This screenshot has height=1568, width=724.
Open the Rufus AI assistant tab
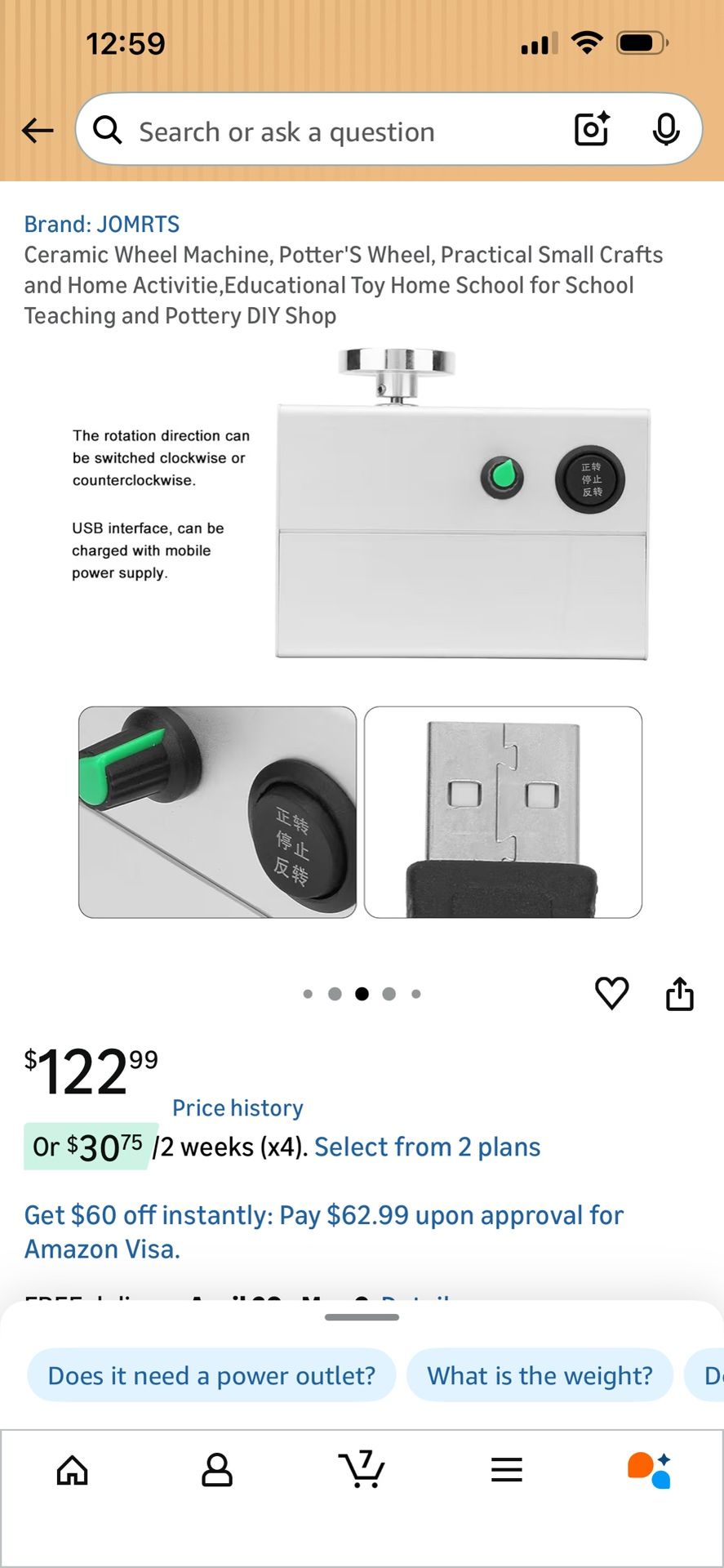(x=650, y=1470)
